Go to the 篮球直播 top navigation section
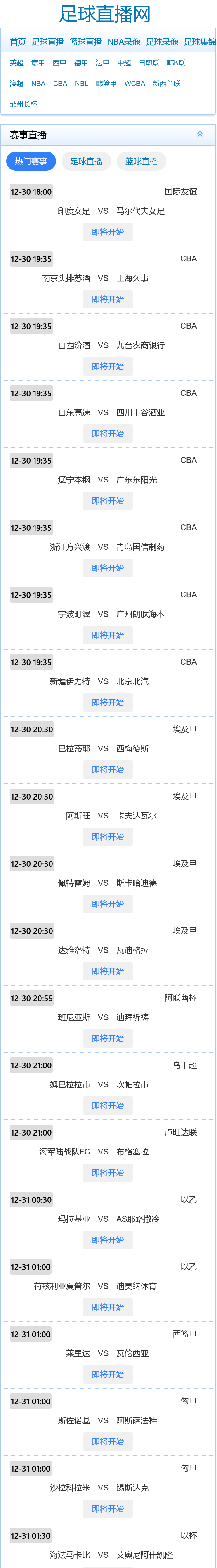The width and height of the screenshot is (217, 1568). coord(85,42)
